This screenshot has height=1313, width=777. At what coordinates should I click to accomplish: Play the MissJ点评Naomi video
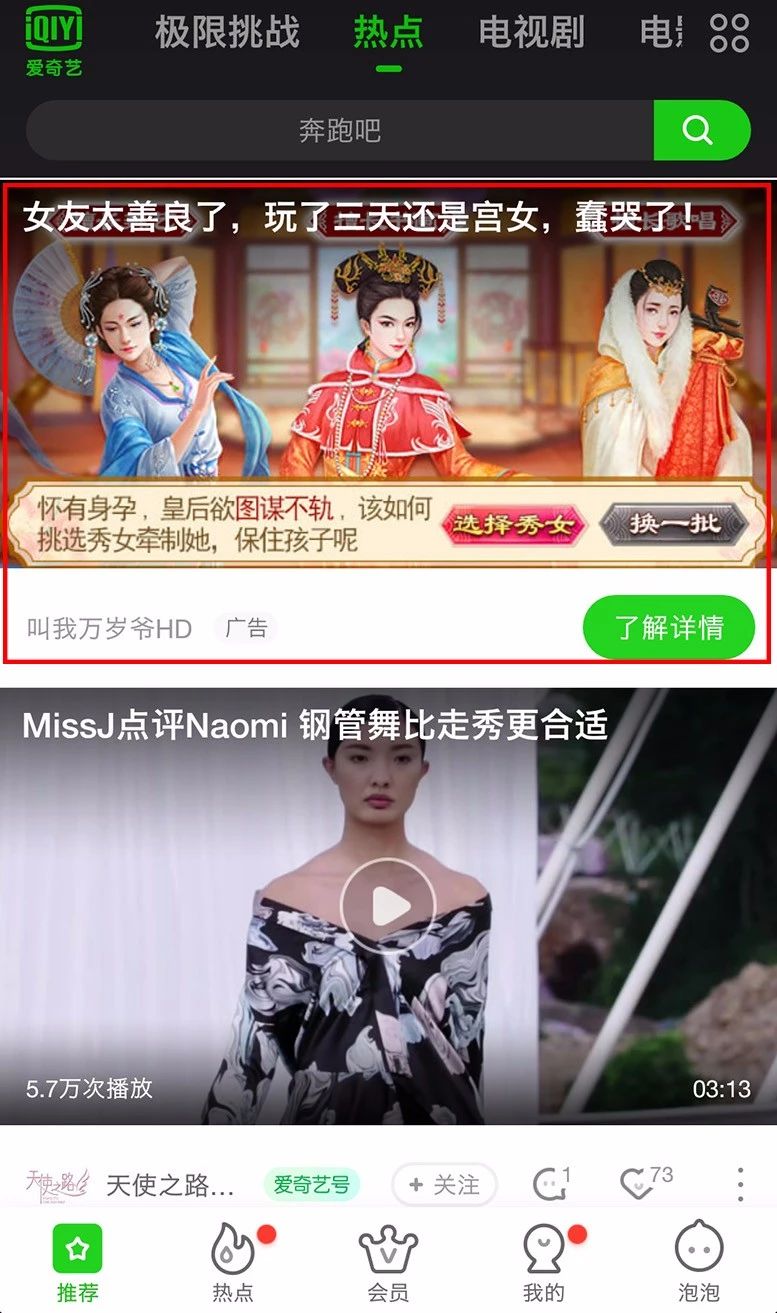click(x=388, y=907)
